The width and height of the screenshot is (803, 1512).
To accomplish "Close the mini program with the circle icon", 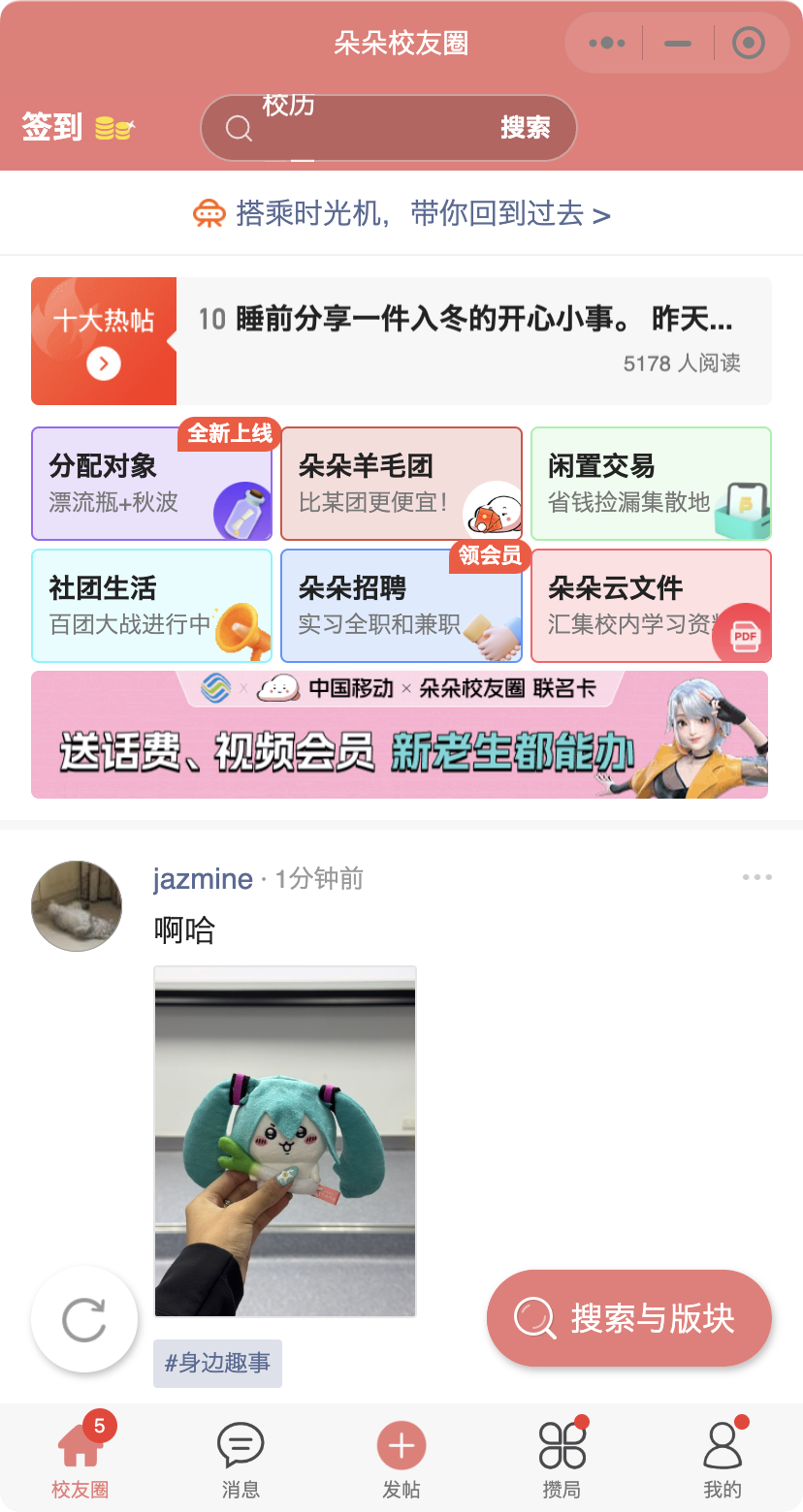I will (x=749, y=44).
